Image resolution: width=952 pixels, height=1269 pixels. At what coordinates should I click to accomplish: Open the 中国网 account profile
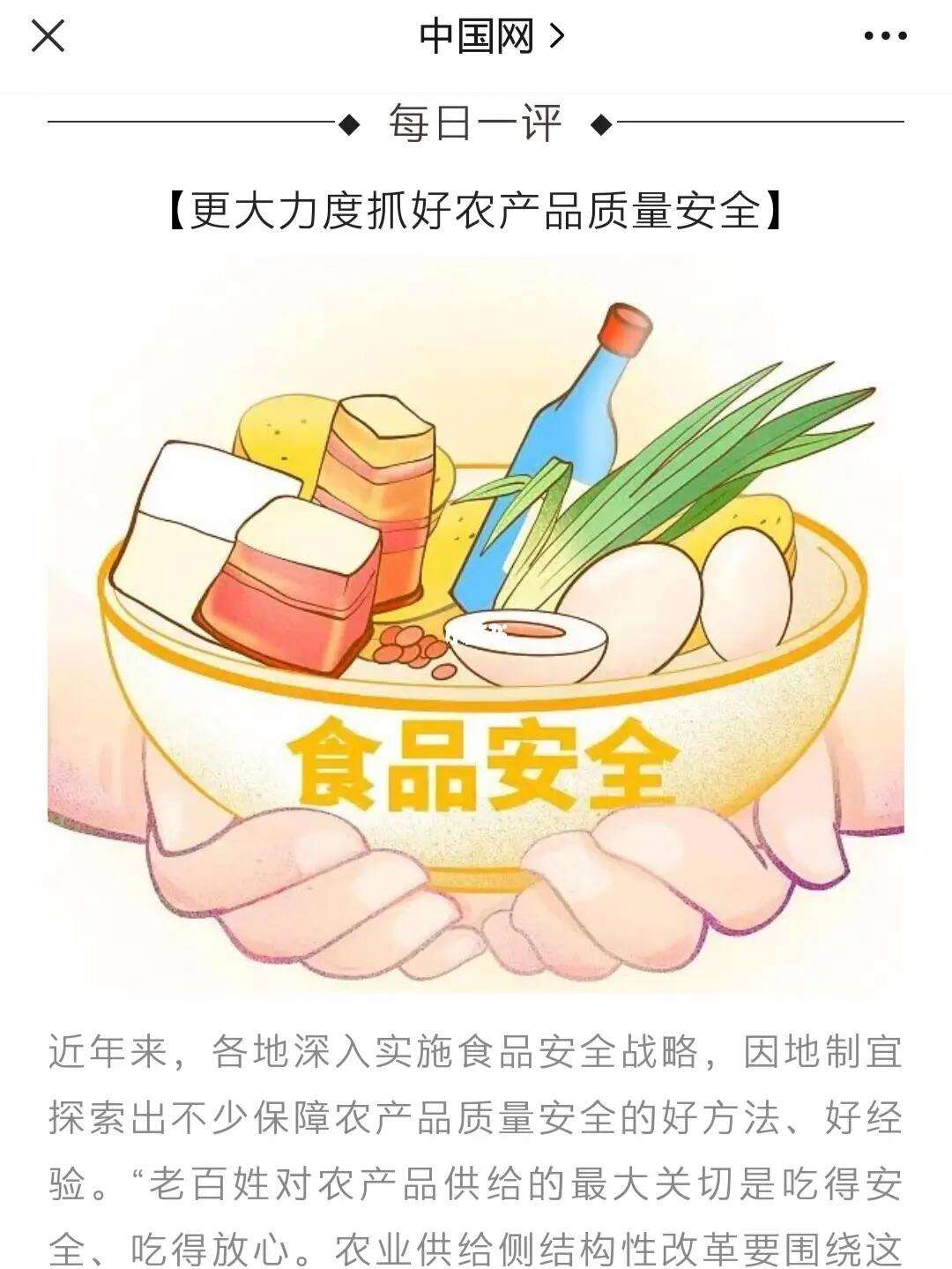click(x=490, y=36)
